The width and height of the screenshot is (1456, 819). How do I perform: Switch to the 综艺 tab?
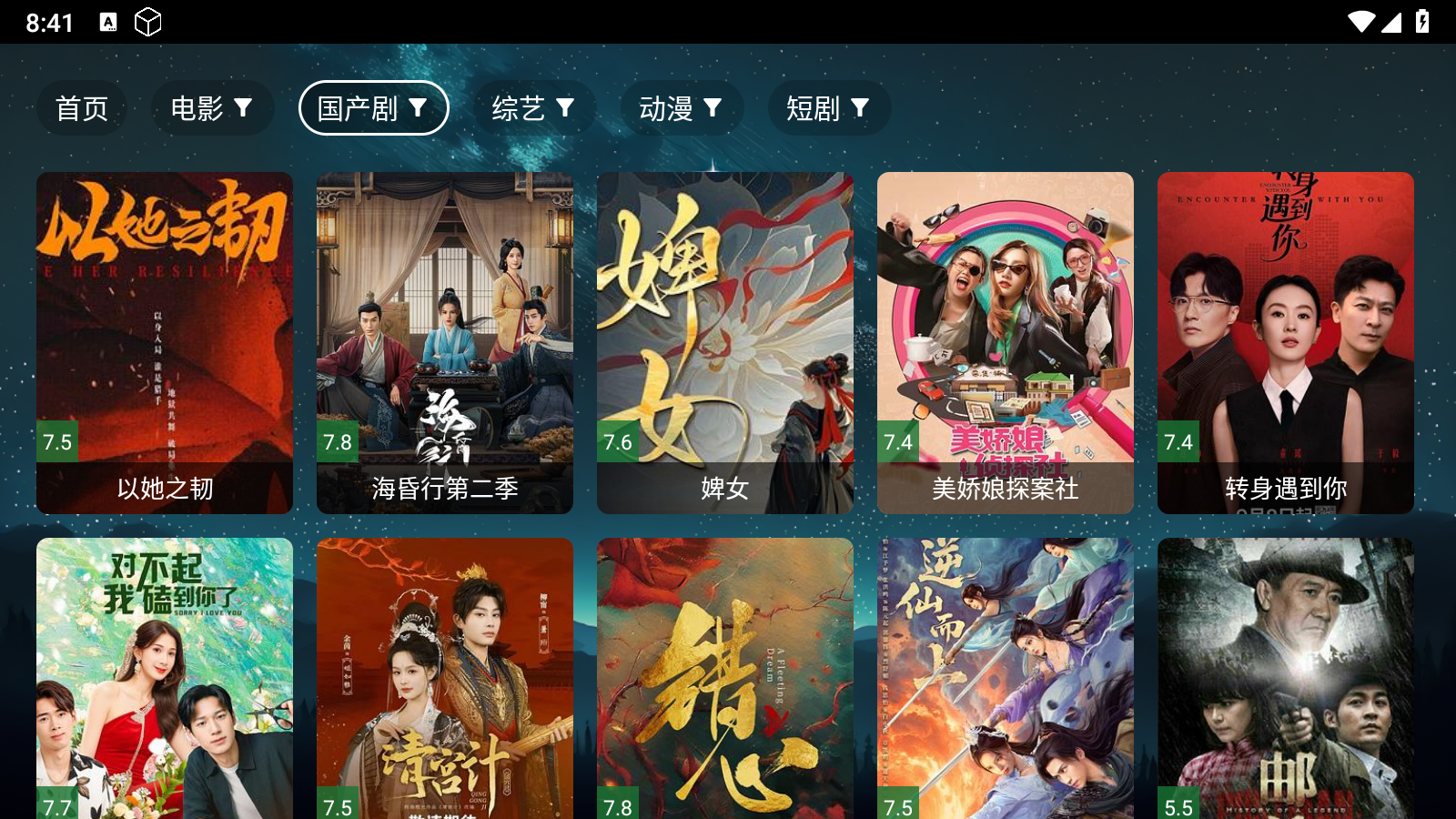(533, 108)
